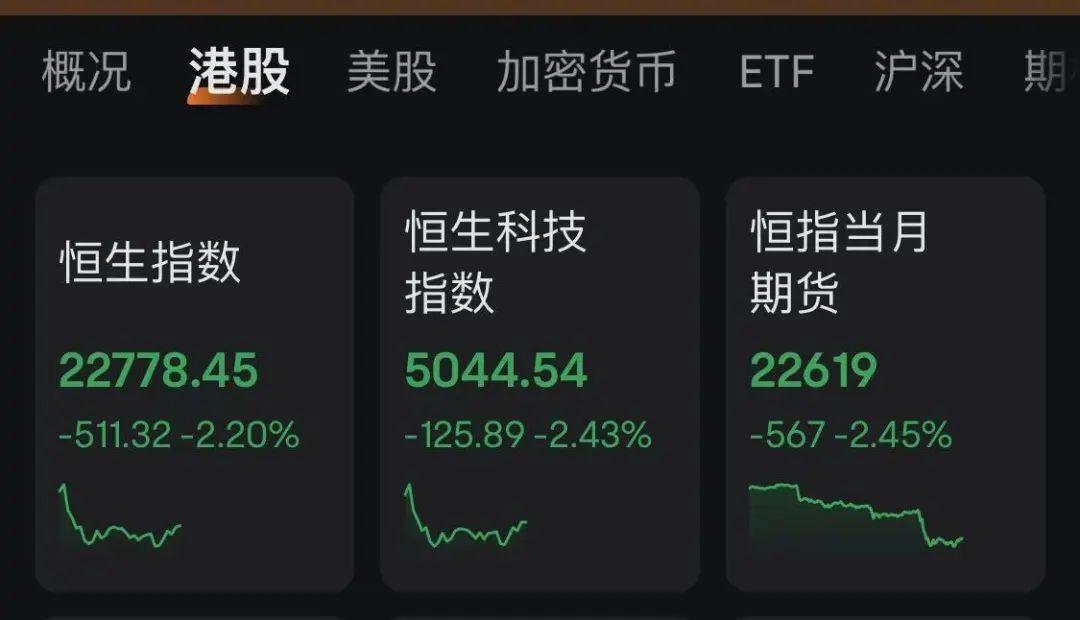Screen dimensions: 1080x620
Task: Open the 恒指当月期货 card
Action: (886, 384)
